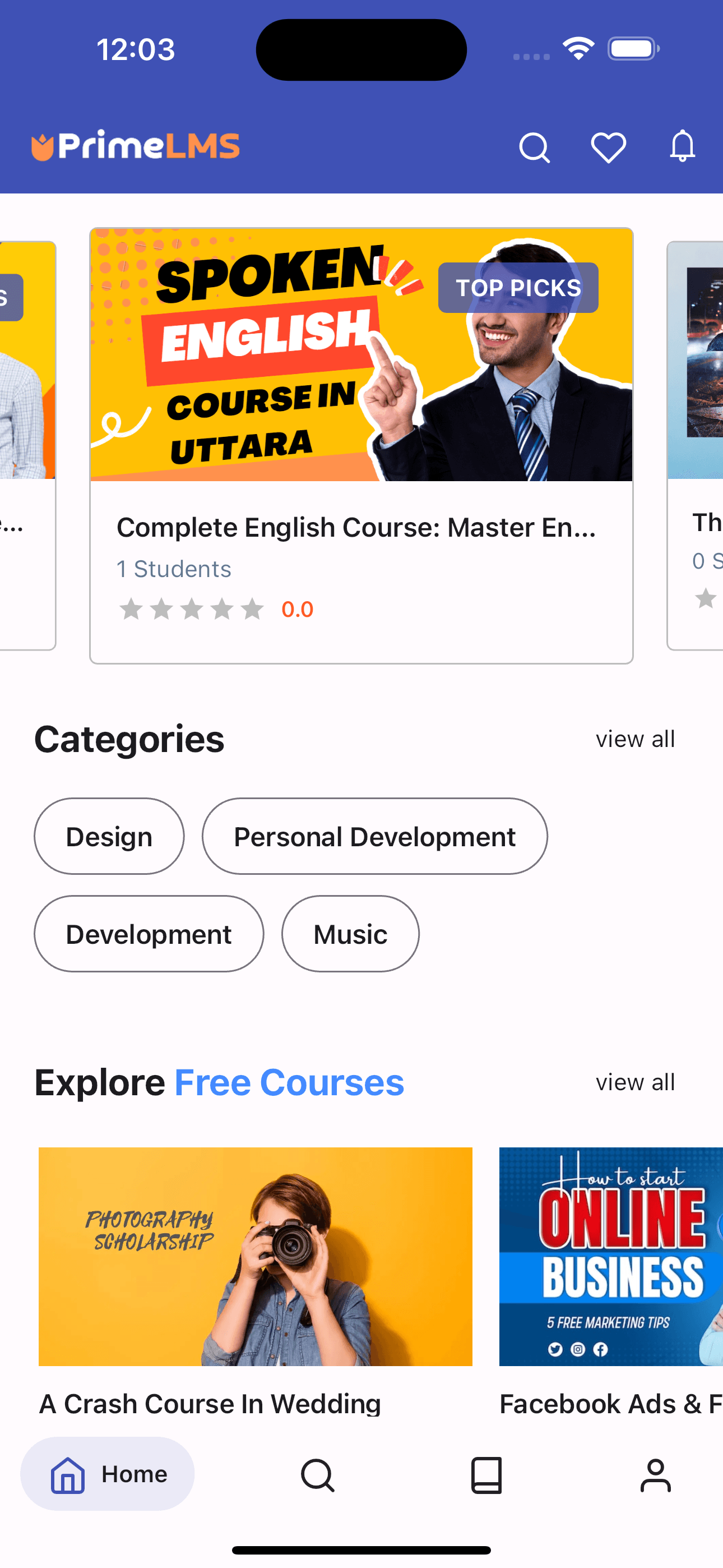Open the wishlist heart icon
The width and height of the screenshot is (723, 1568).
coord(608,146)
